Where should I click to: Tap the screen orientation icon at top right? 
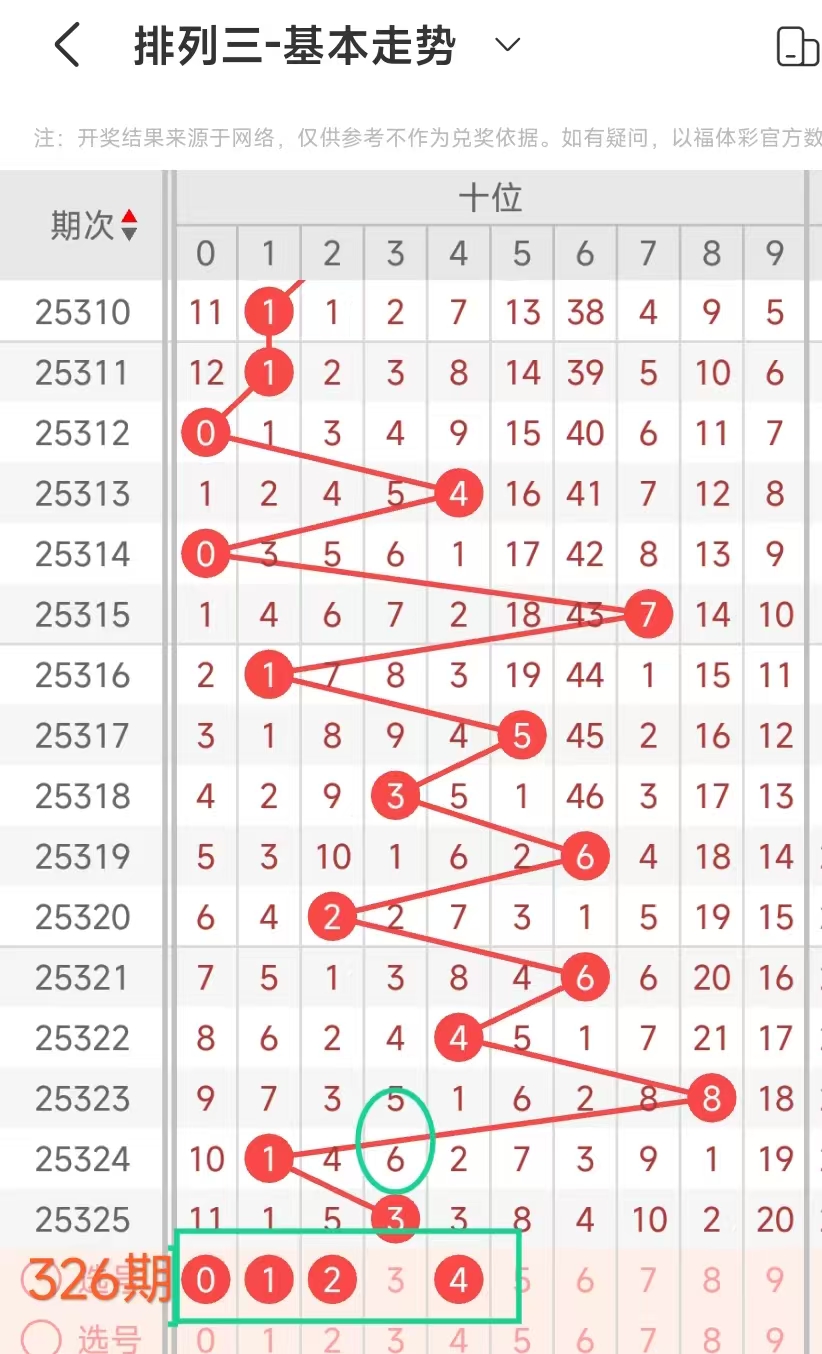pyautogui.click(x=797, y=46)
